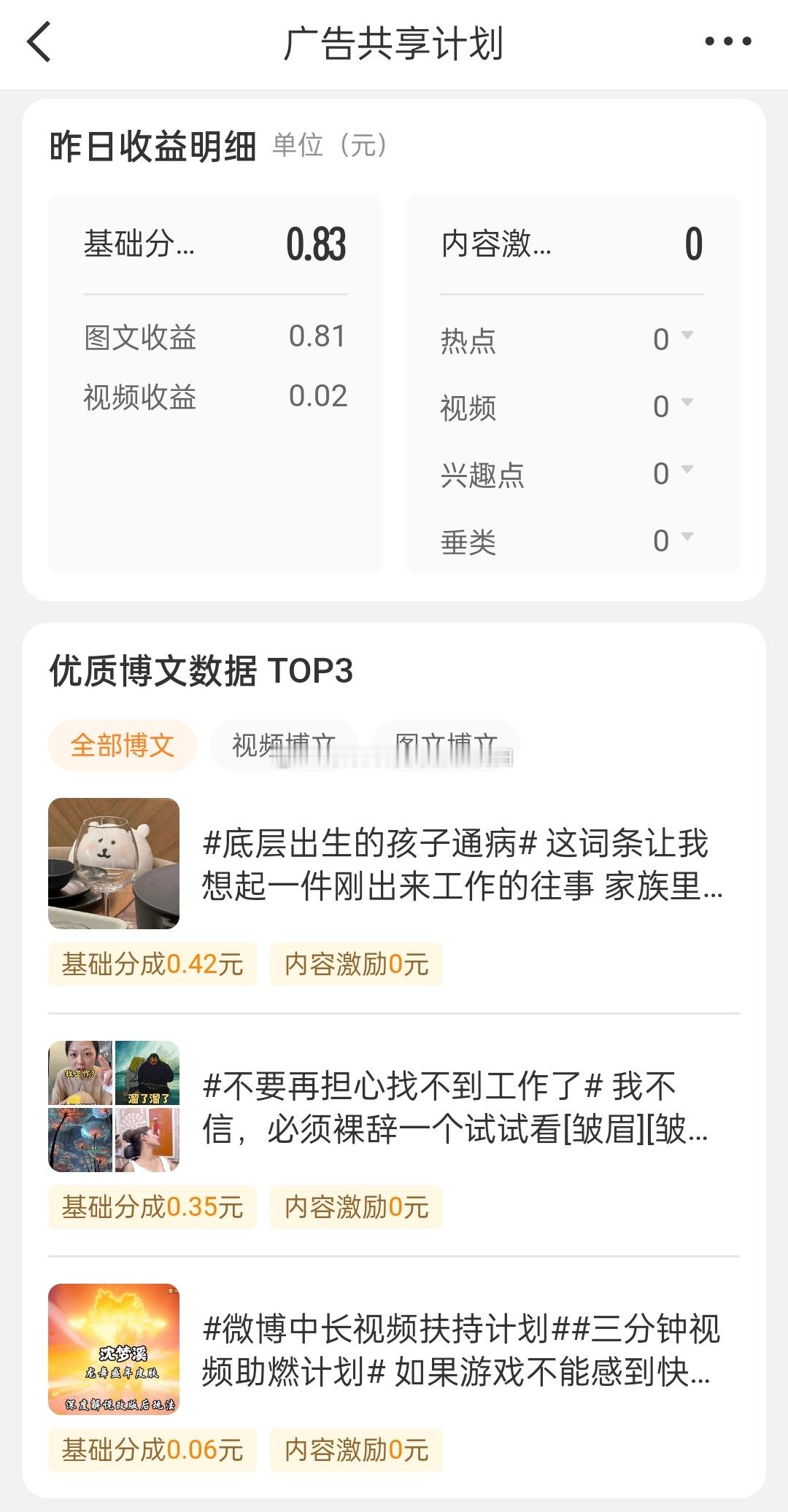
Task: Expand the 兴趣点 breakdown dropdown
Action: pyautogui.click(x=684, y=473)
